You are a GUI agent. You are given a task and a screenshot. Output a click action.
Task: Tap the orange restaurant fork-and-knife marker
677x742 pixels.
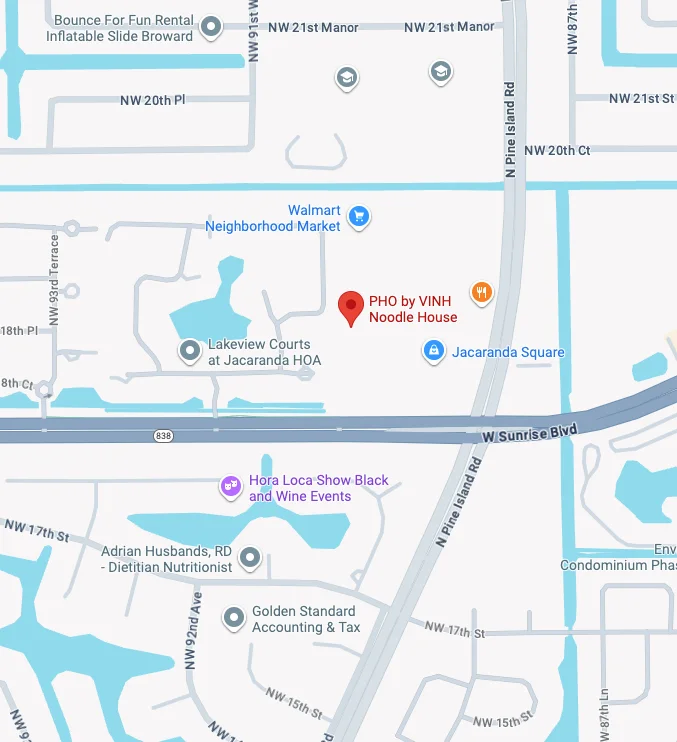(482, 292)
